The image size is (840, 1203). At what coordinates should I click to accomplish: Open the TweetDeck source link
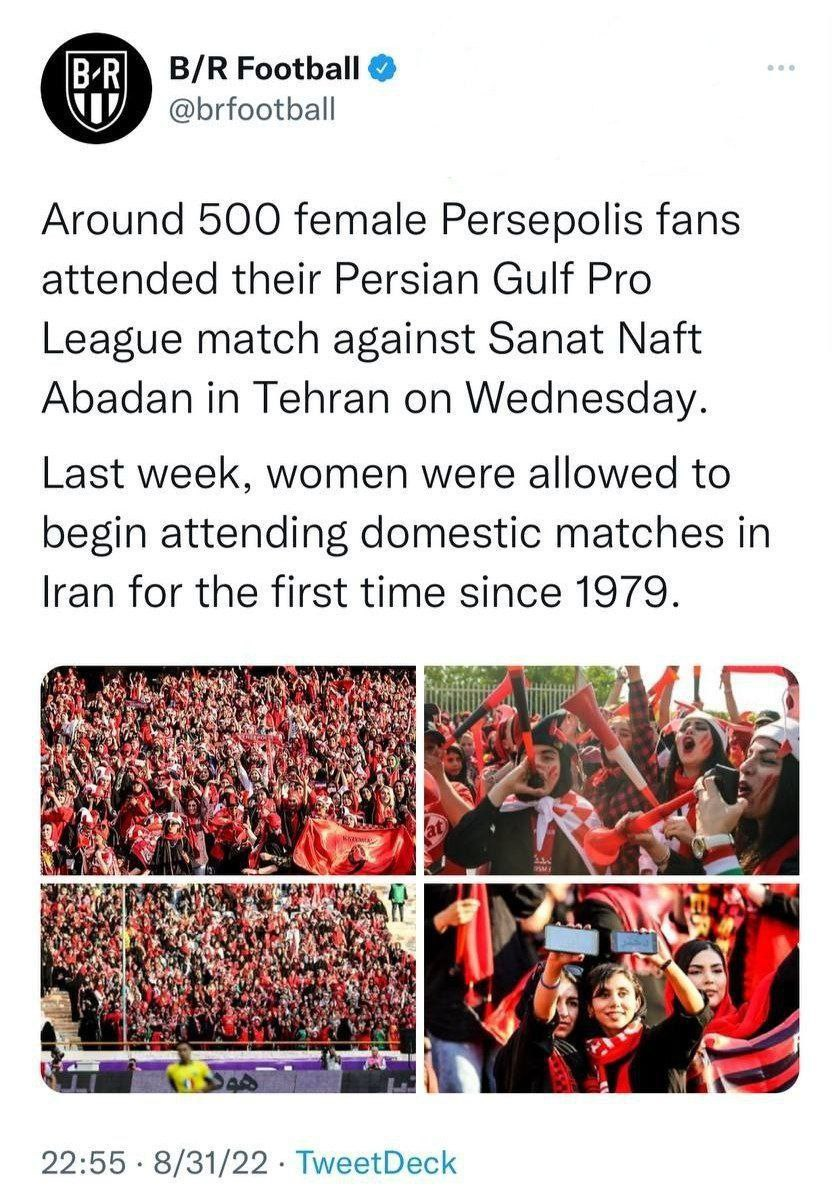[x=378, y=1163]
